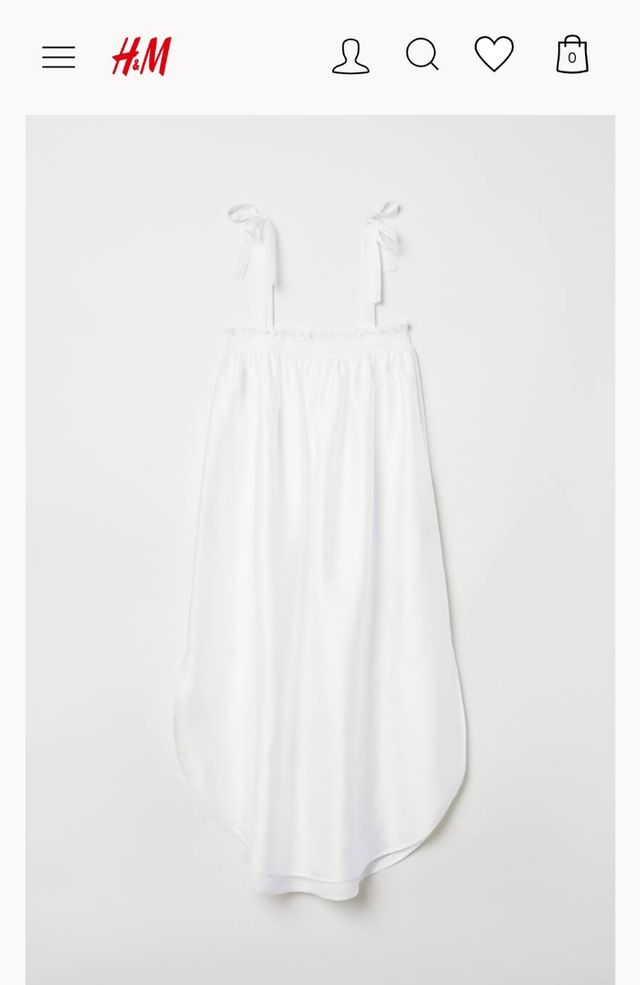
Task: Open the hamburger navigation menu
Action: (x=59, y=57)
